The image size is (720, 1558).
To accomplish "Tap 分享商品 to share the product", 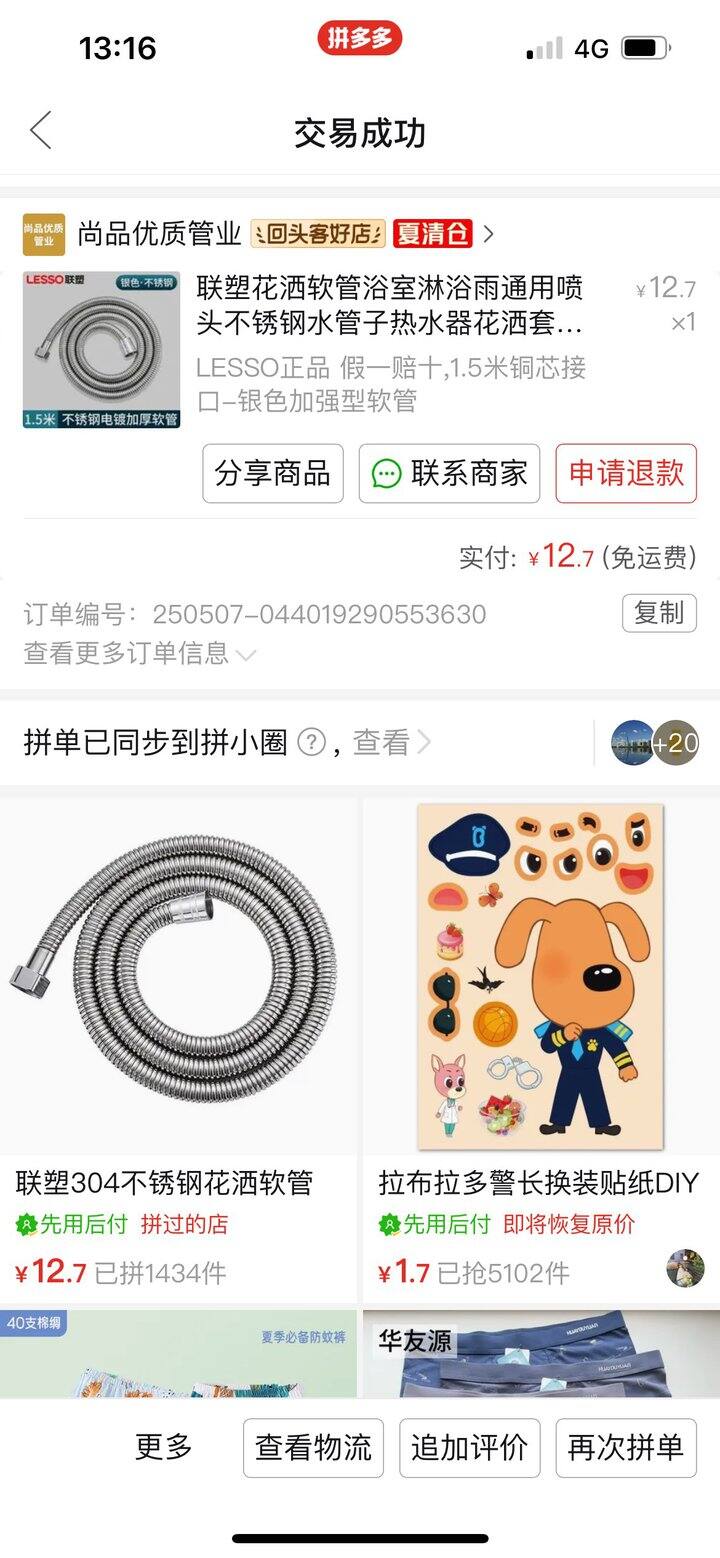I will click(273, 473).
